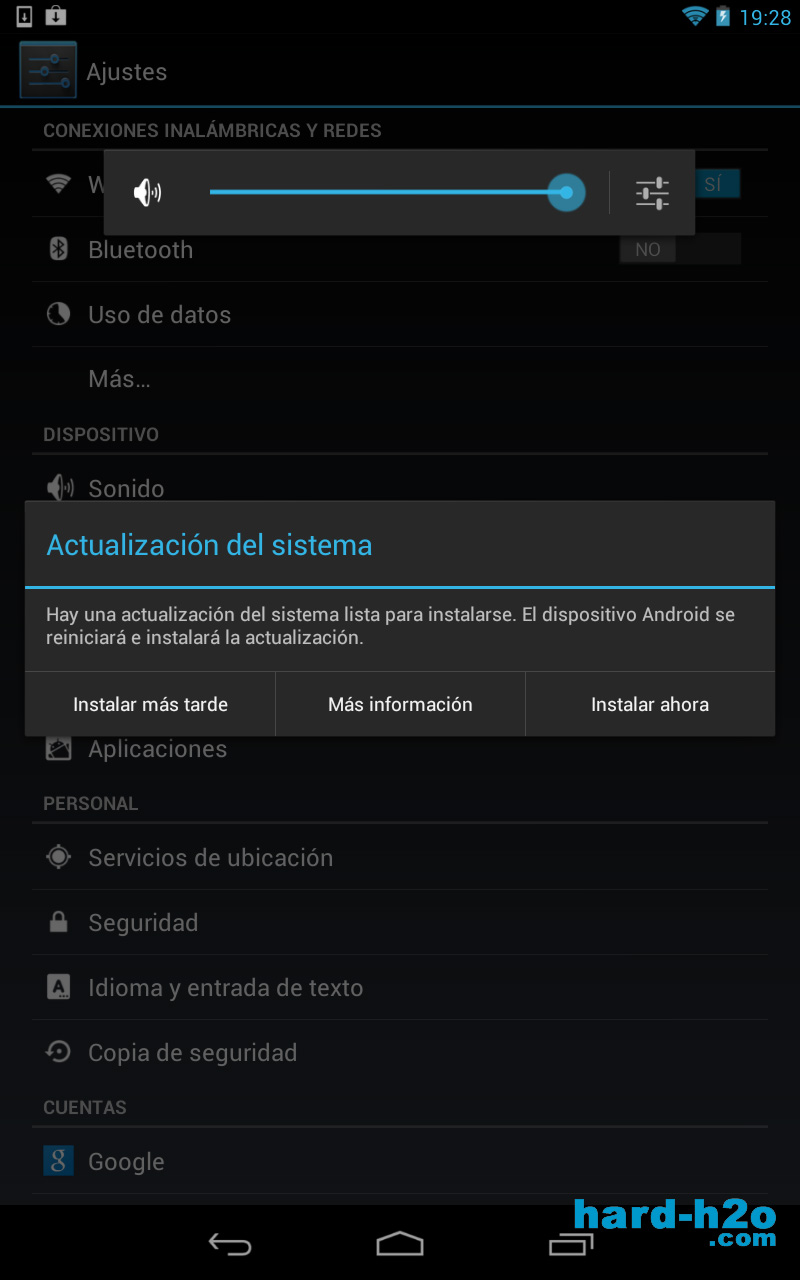Expand the volume settings sliders icon
Image resolution: width=800 pixels, height=1280 pixels.
652,193
